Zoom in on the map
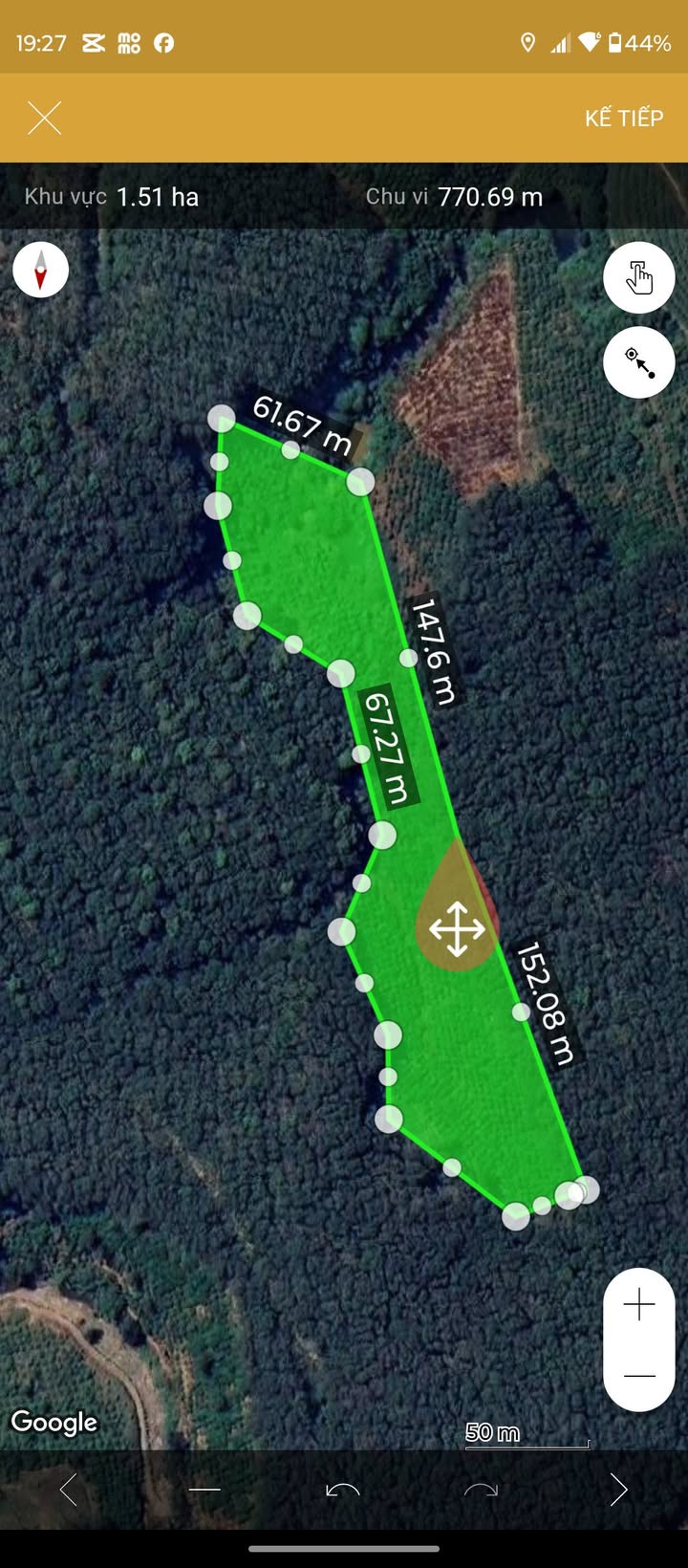The image size is (688, 1568). coord(639,1305)
